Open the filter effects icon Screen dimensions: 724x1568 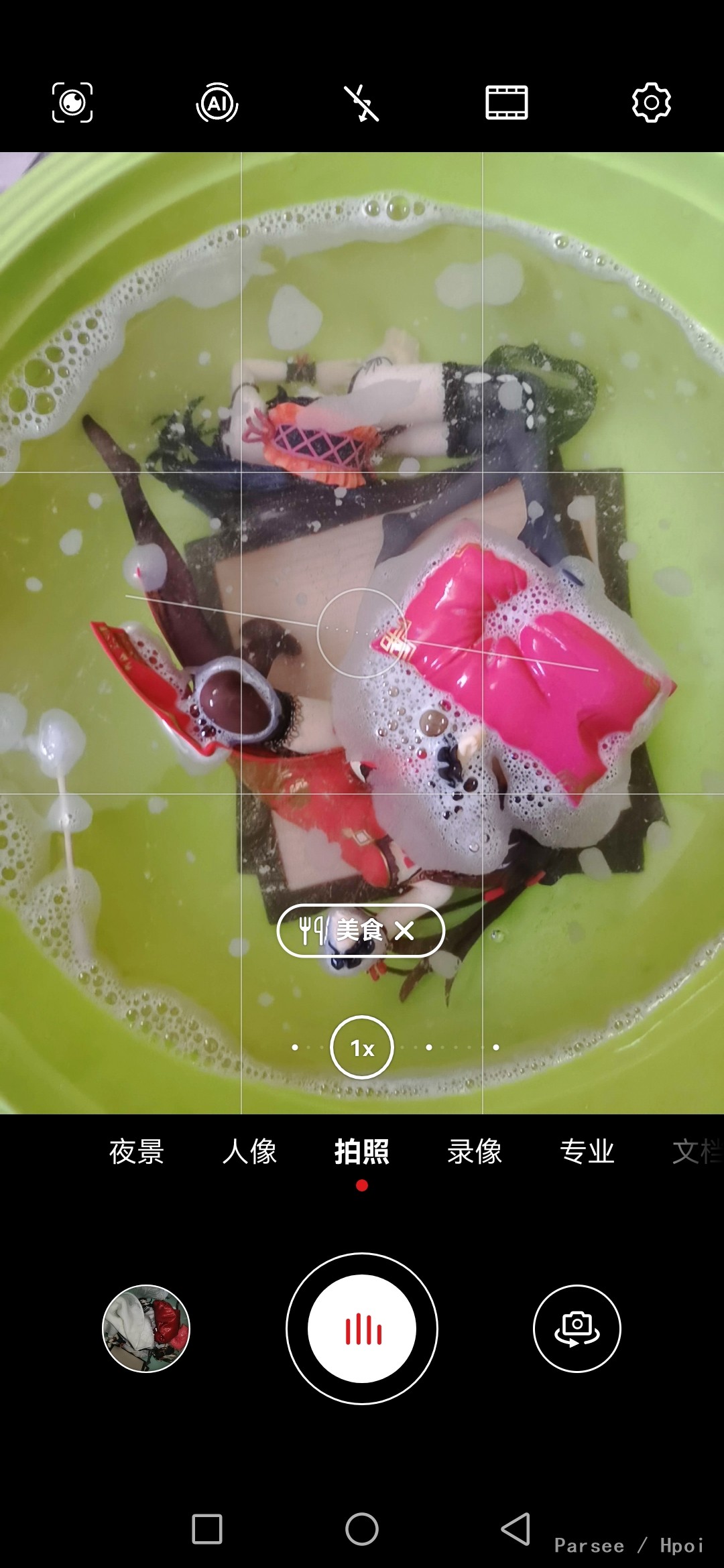point(507,103)
